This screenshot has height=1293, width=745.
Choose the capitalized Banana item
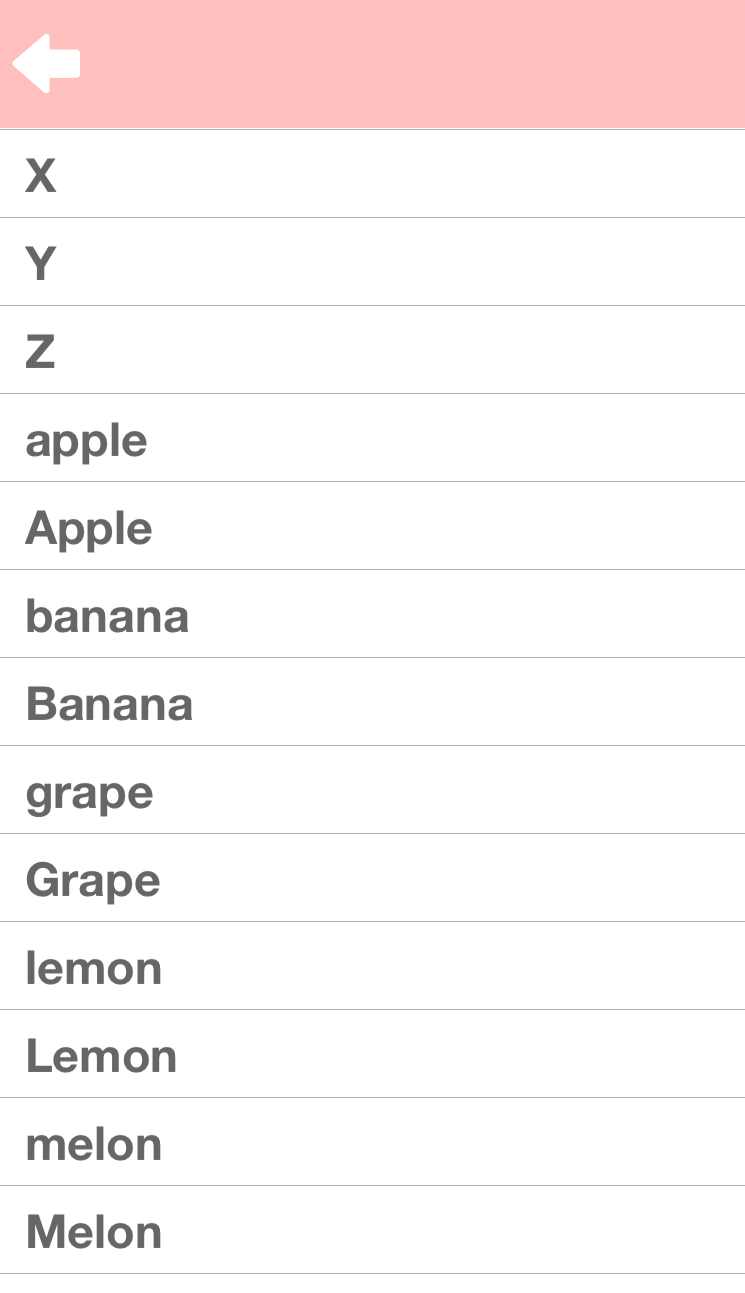(x=372, y=702)
